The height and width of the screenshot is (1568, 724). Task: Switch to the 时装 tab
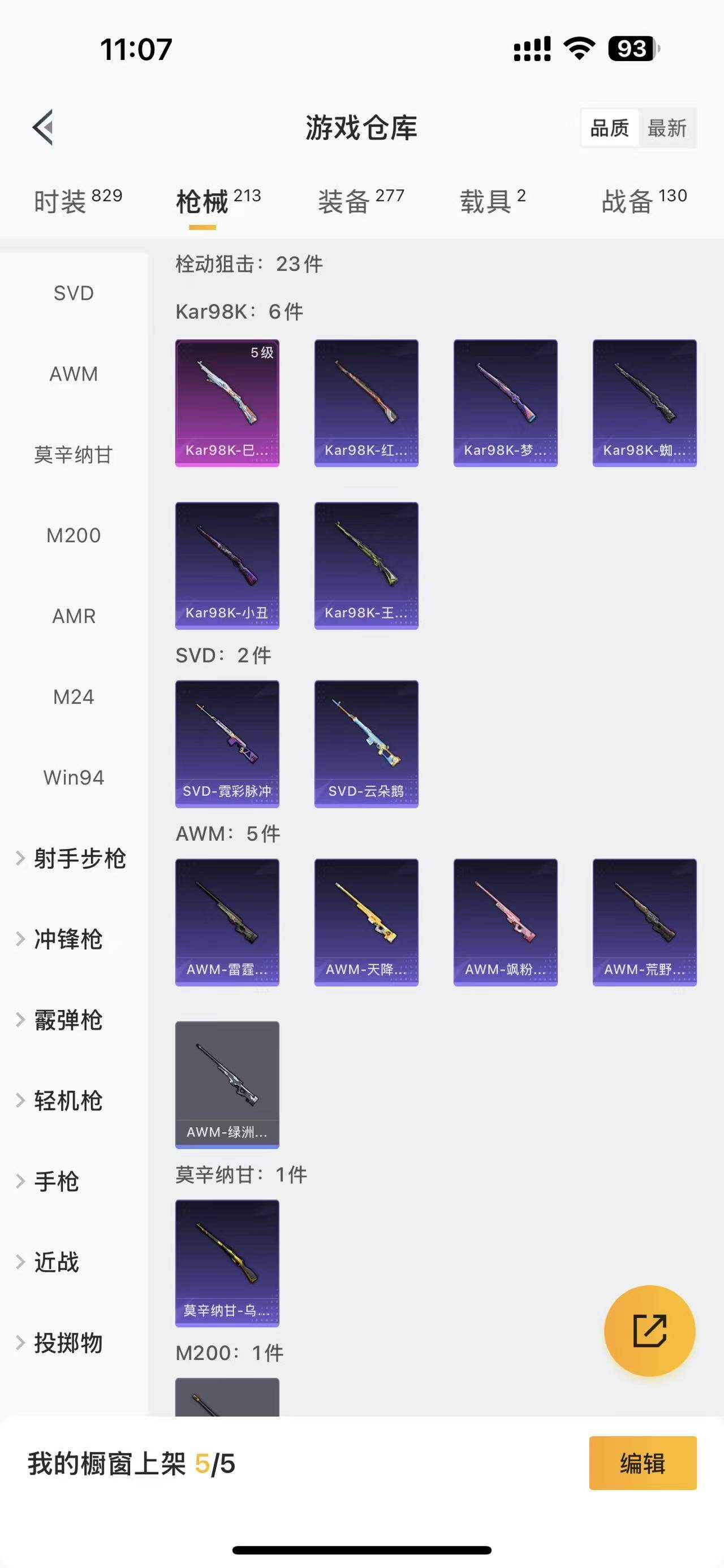[77, 201]
